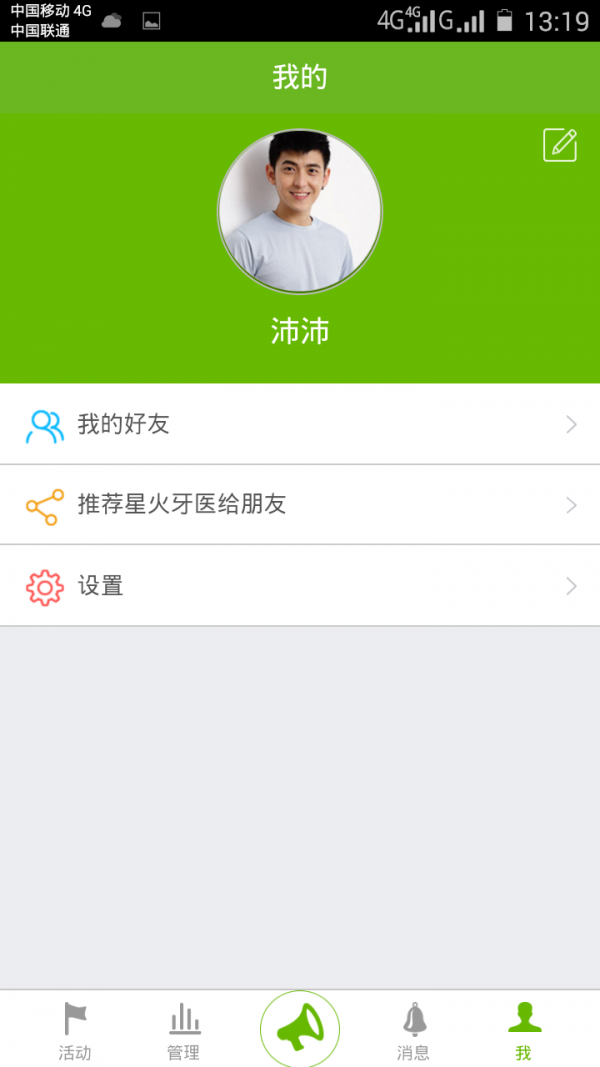Select 推荐星火牙医给朋友 row
The height and width of the screenshot is (1067, 600).
(x=300, y=505)
